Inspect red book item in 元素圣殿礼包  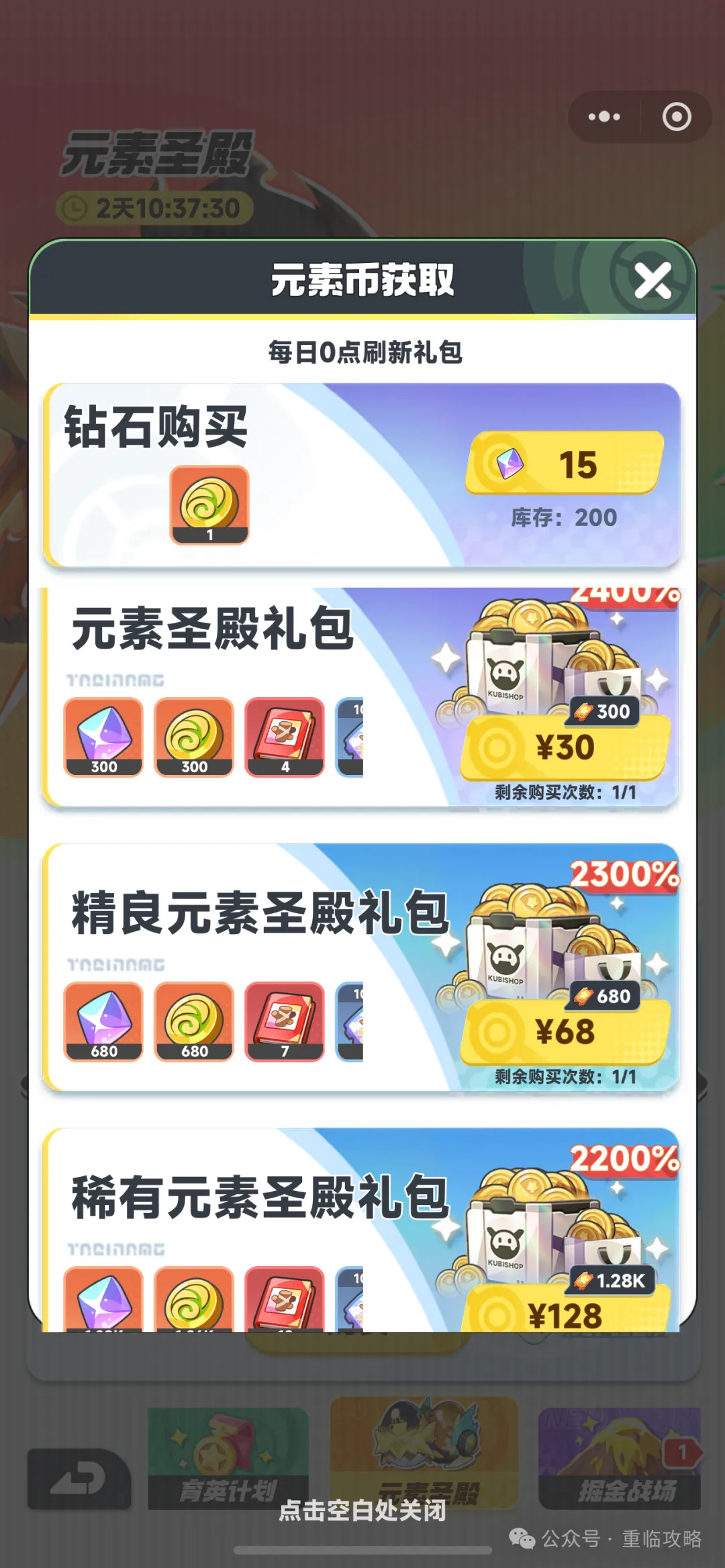tap(285, 737)
